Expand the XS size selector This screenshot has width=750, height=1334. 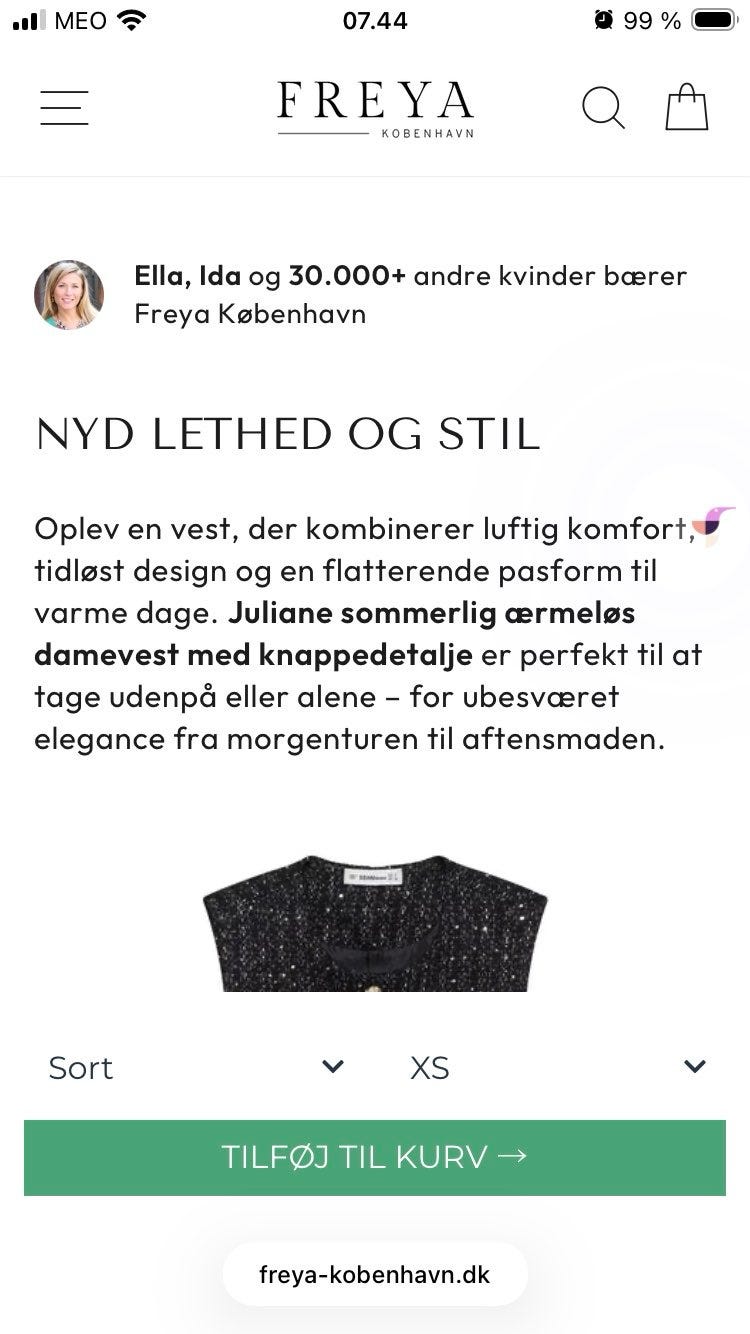[560, 1067]
